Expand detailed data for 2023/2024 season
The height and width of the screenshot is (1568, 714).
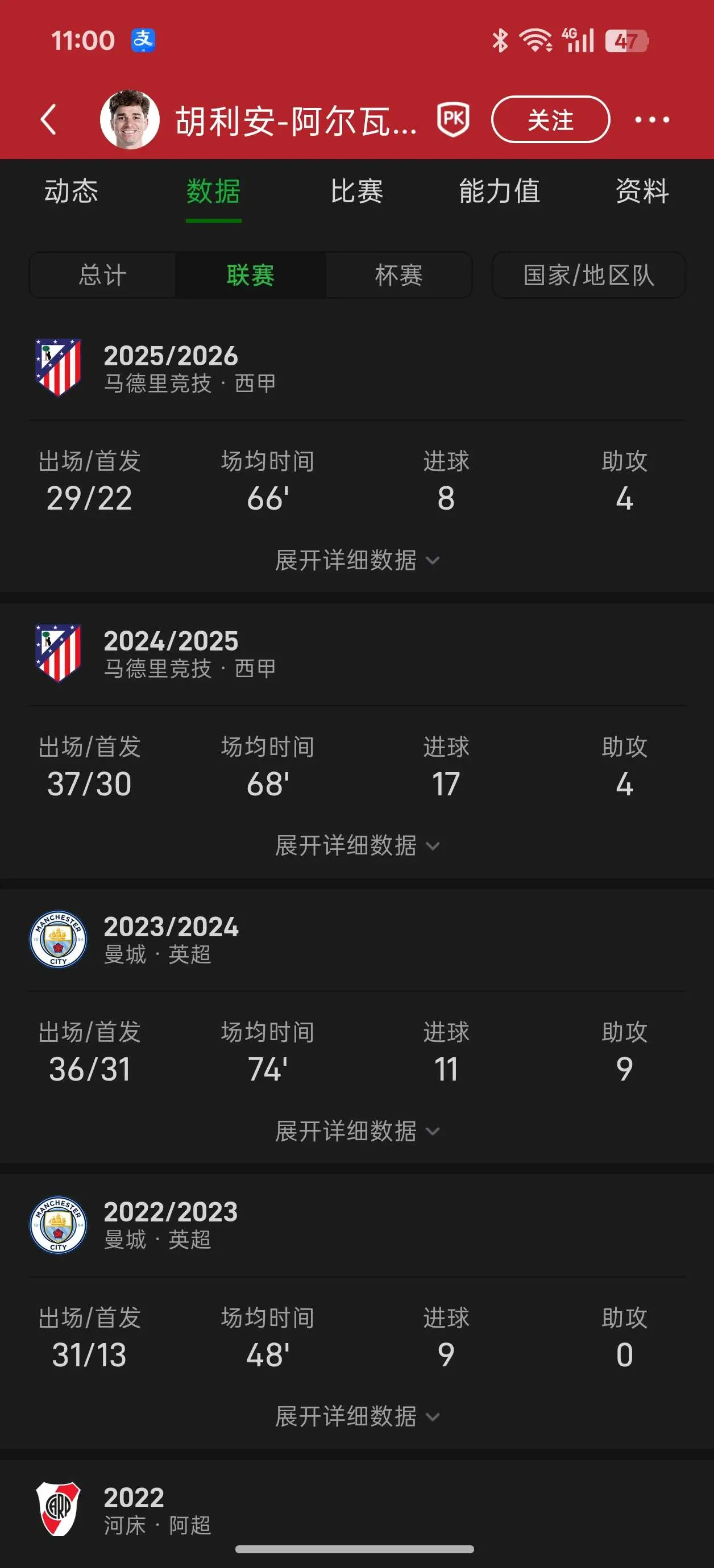click(357, 1131)
